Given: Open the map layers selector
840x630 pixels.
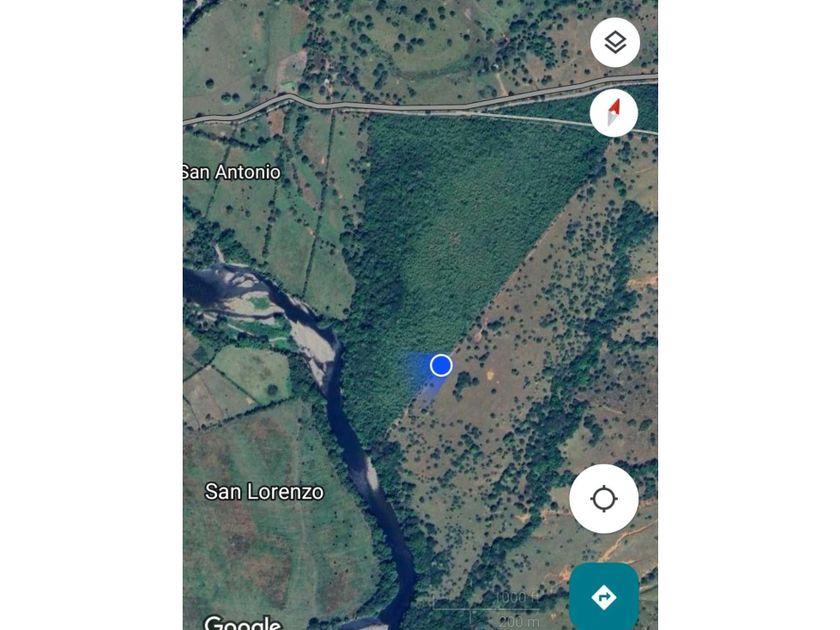Looking at the screenshot, I should (615, 43).
